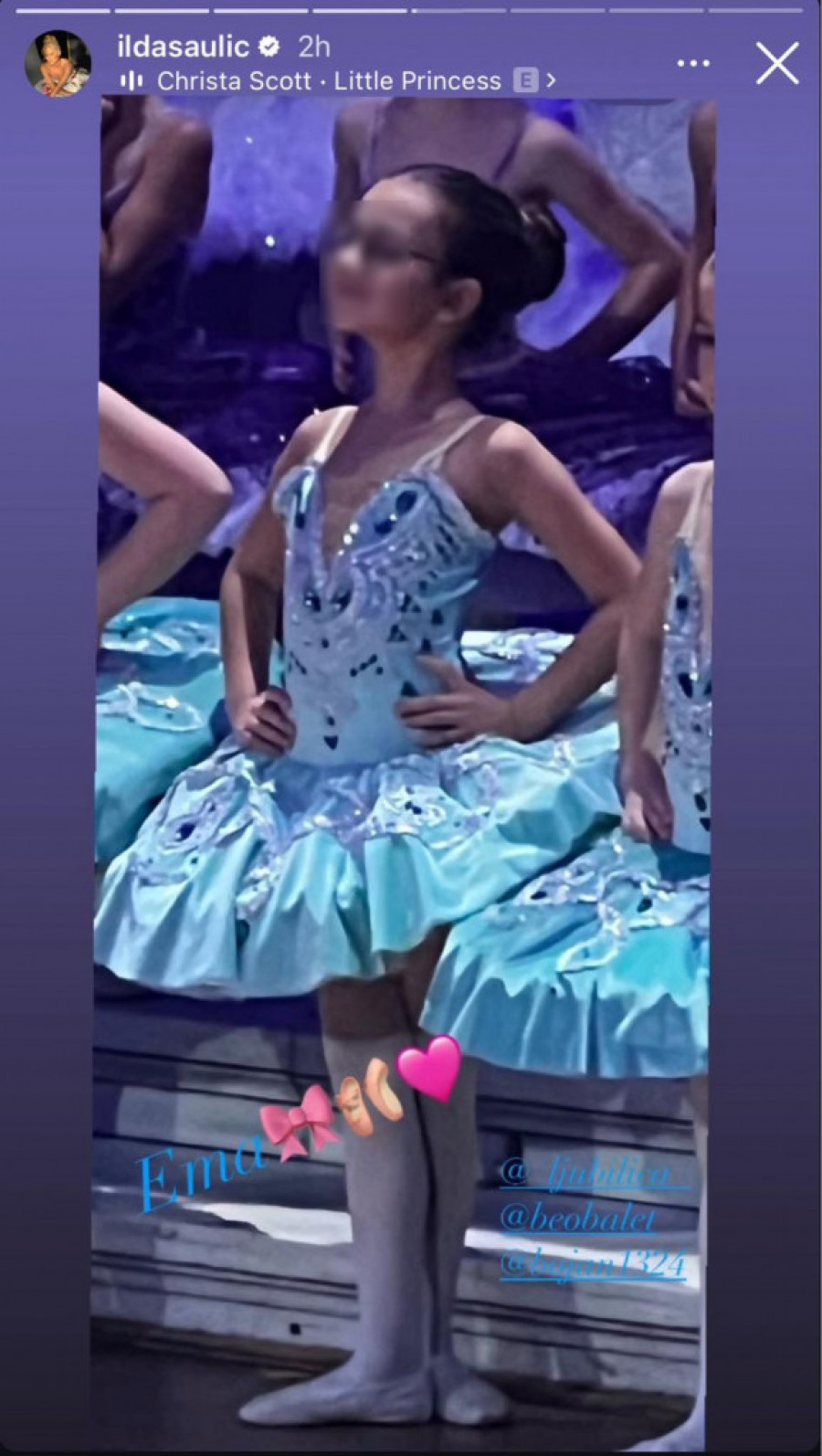Open ildasaulic's profile picture
Screen dimensions: 822x1456
tap(58, 63)
